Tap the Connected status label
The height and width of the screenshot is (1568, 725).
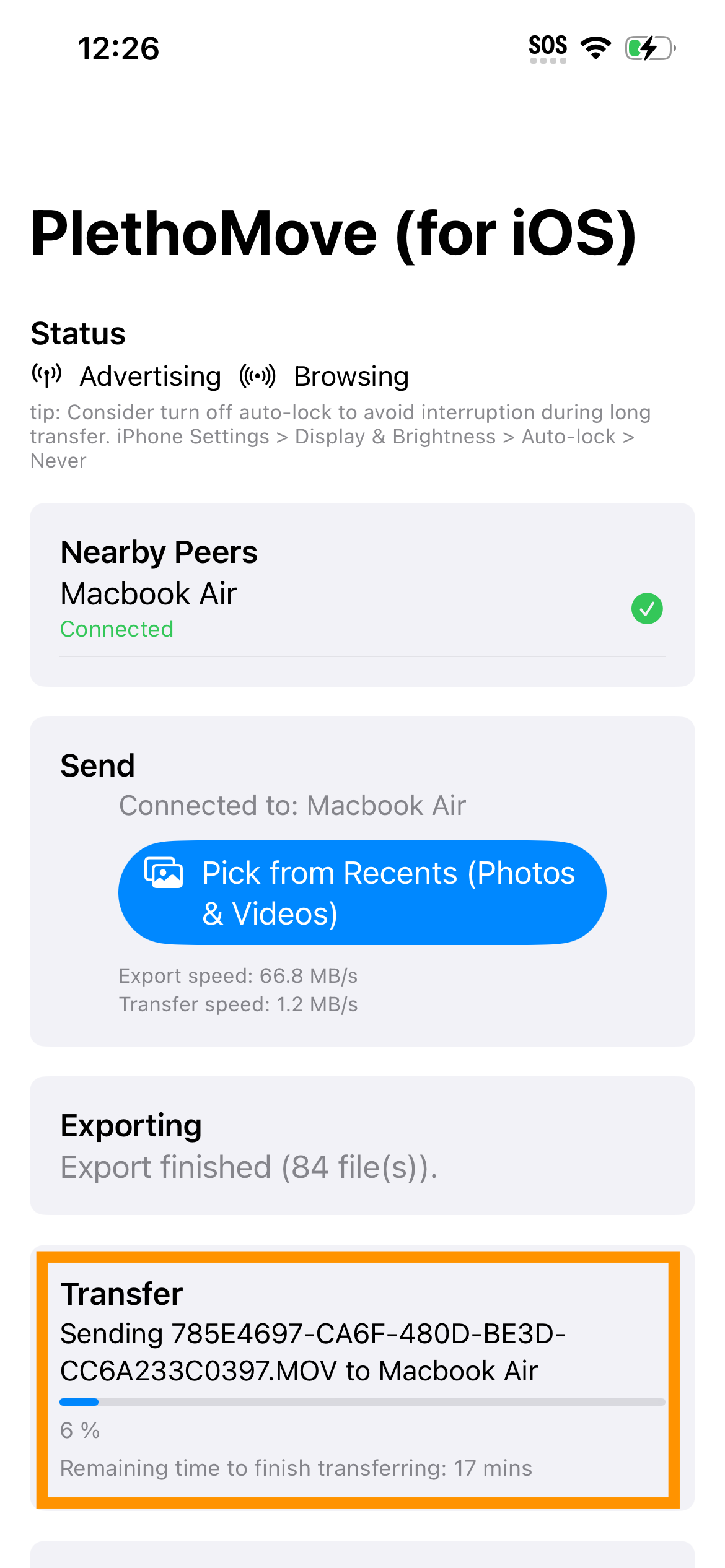pos(116,629)
